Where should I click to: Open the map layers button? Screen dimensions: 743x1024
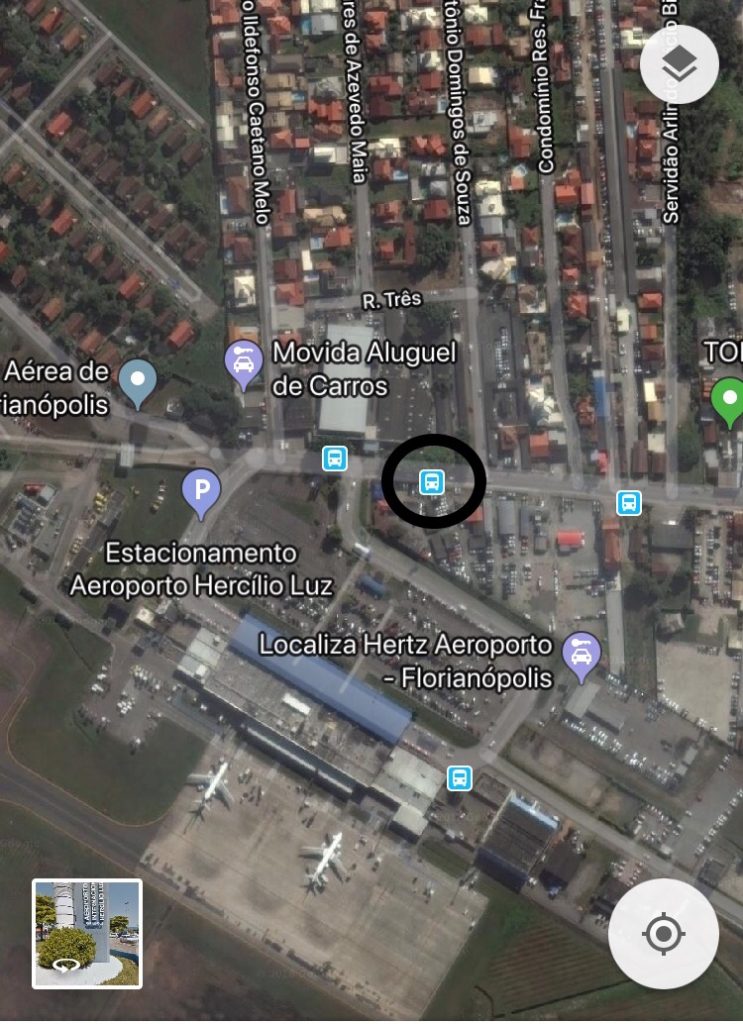click(x=680, y=65)
